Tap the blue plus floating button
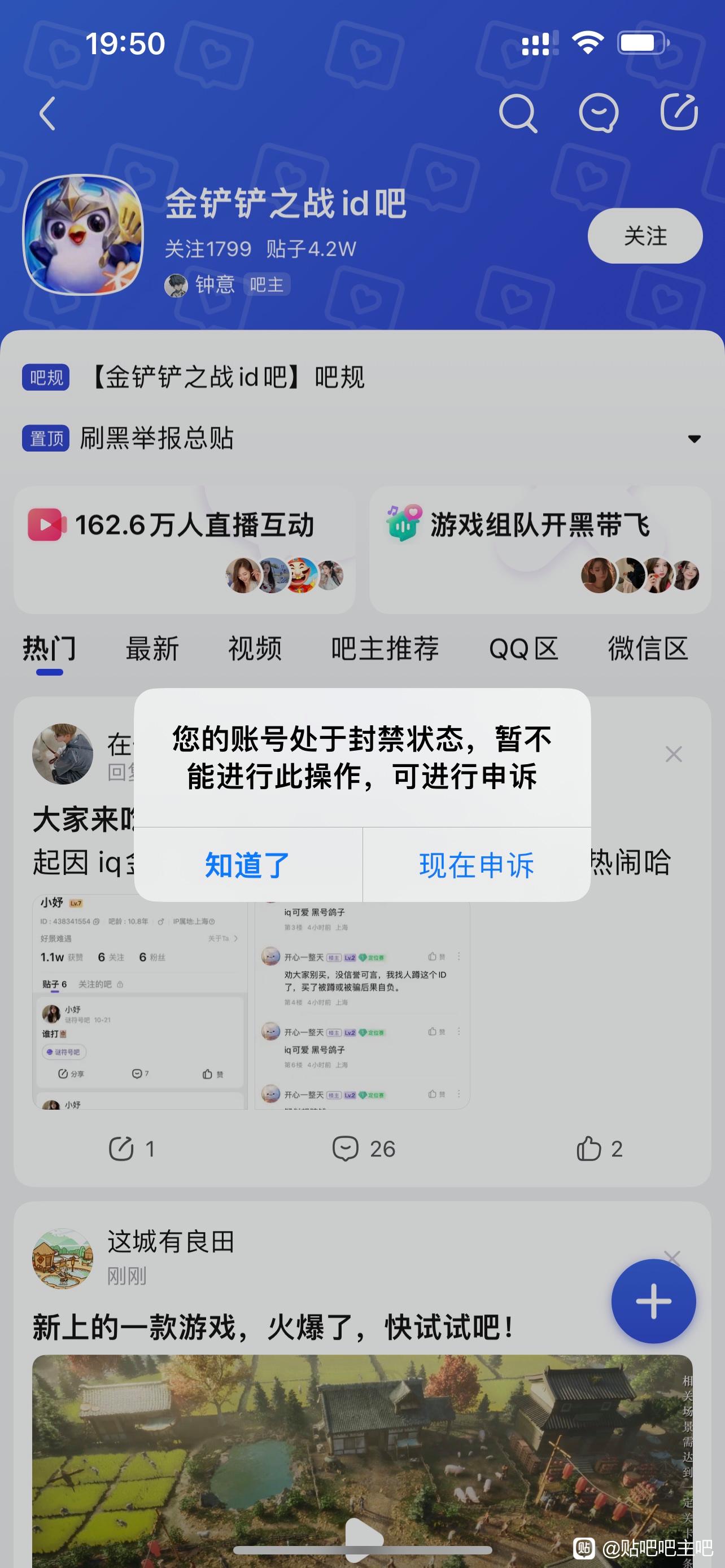 653,1301
